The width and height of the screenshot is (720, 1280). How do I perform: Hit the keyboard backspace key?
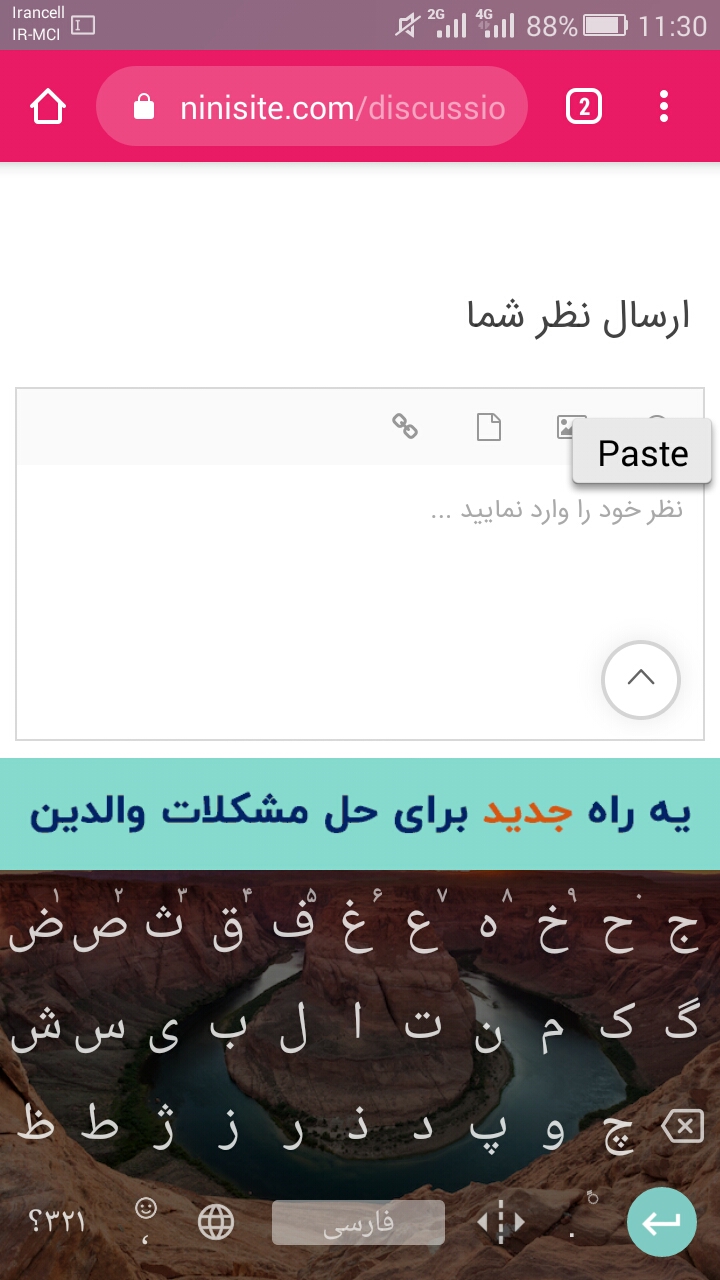coord(682,1129)
